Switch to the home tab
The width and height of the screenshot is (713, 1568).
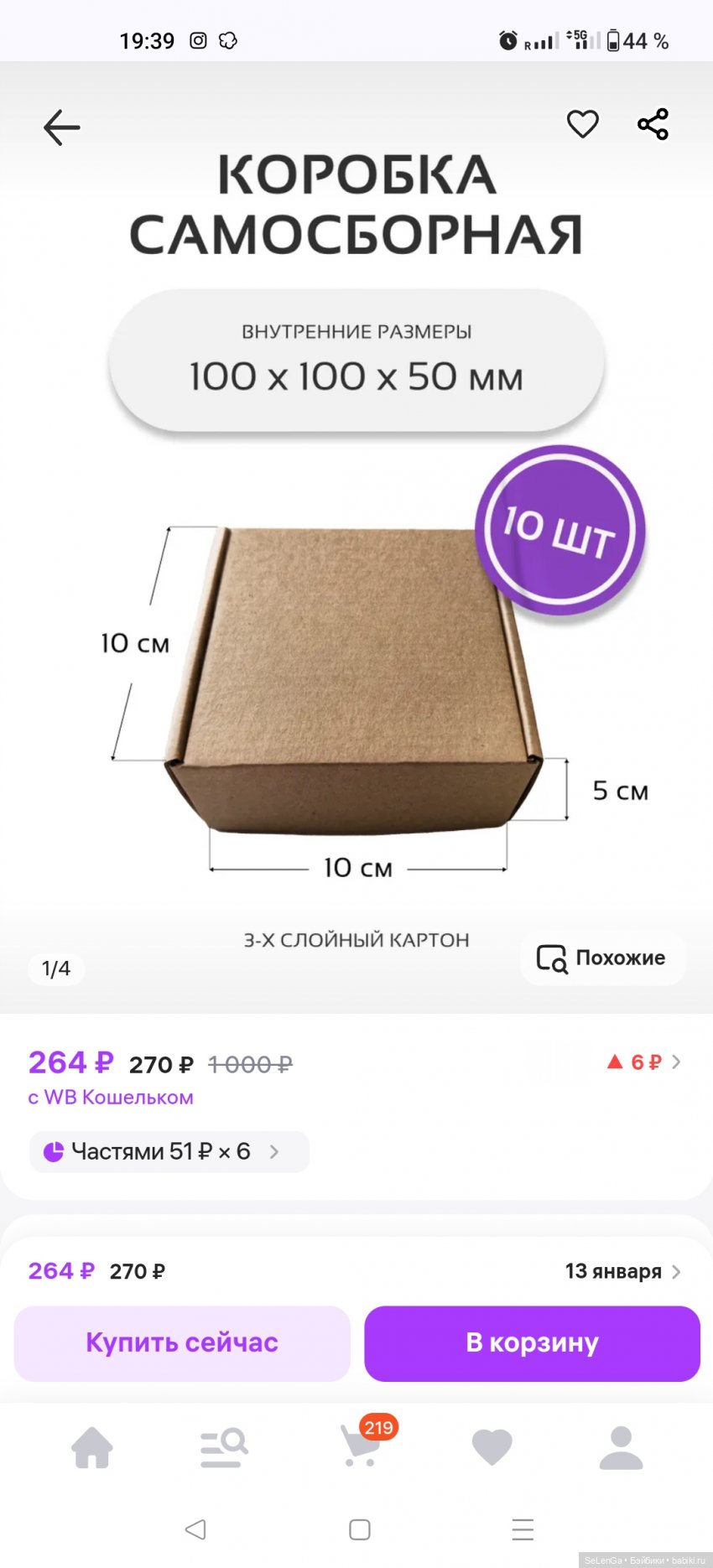pyautogui.click(x=92, y=1447)
